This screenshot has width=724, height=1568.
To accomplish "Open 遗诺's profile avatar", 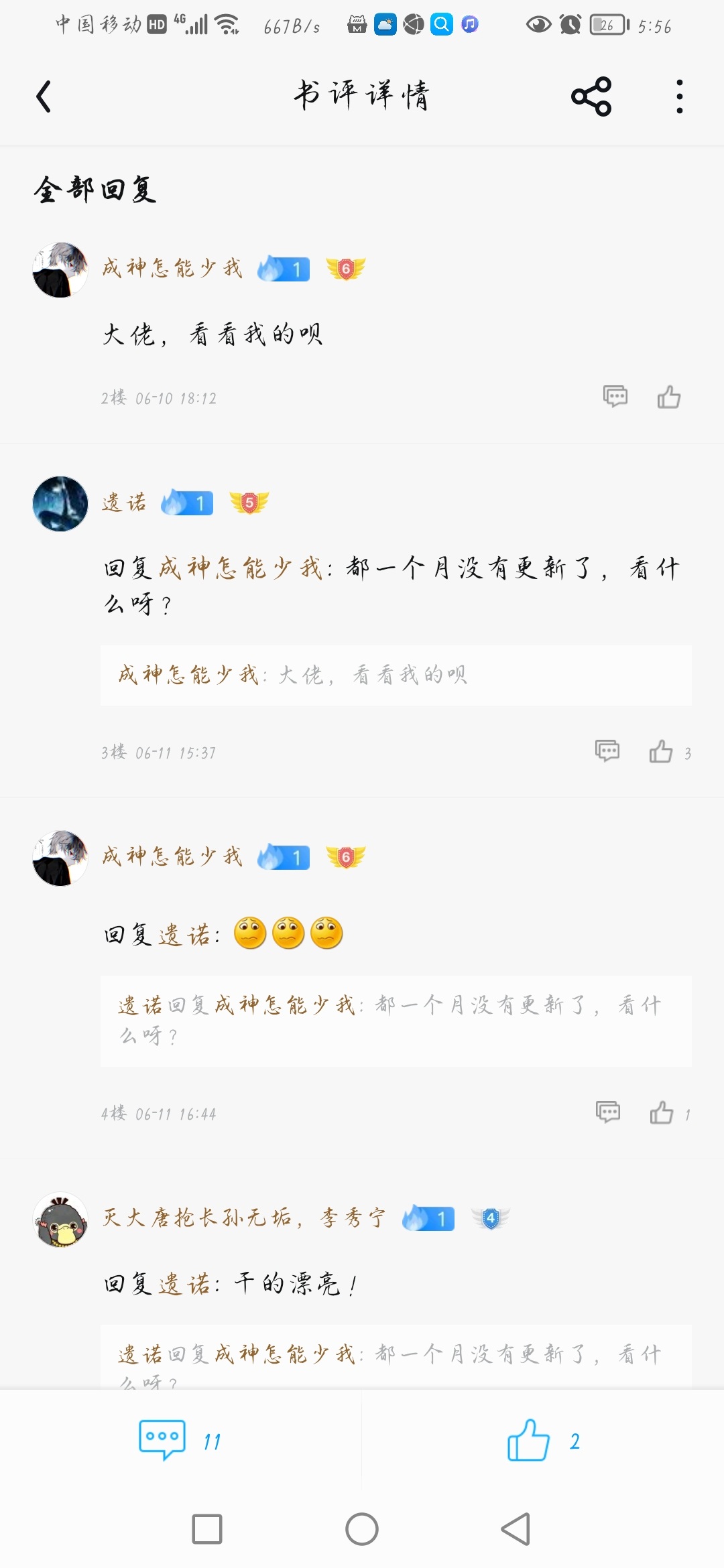I will [x=60, y=504].
